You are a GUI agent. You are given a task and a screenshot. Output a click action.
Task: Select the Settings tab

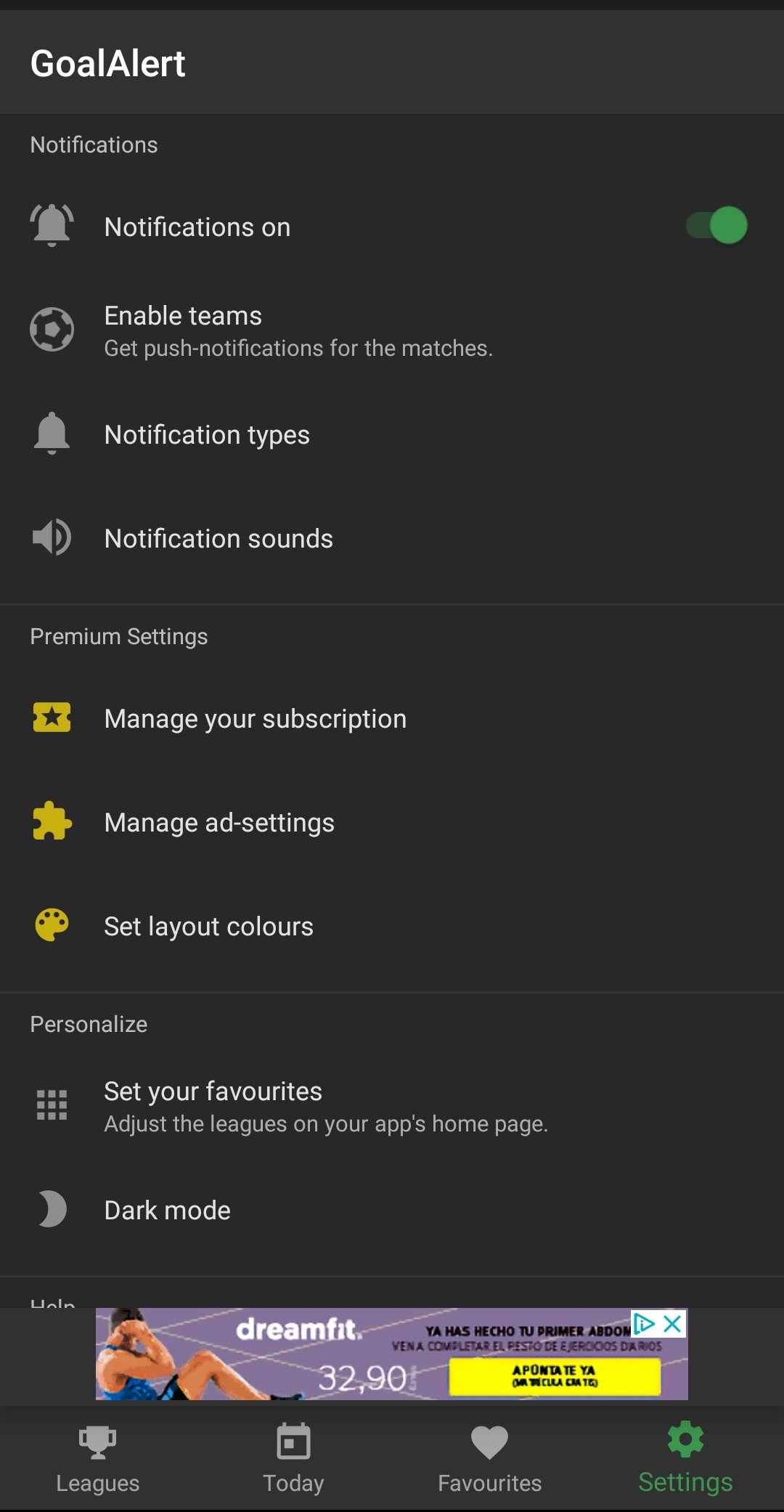[686, 1458]
